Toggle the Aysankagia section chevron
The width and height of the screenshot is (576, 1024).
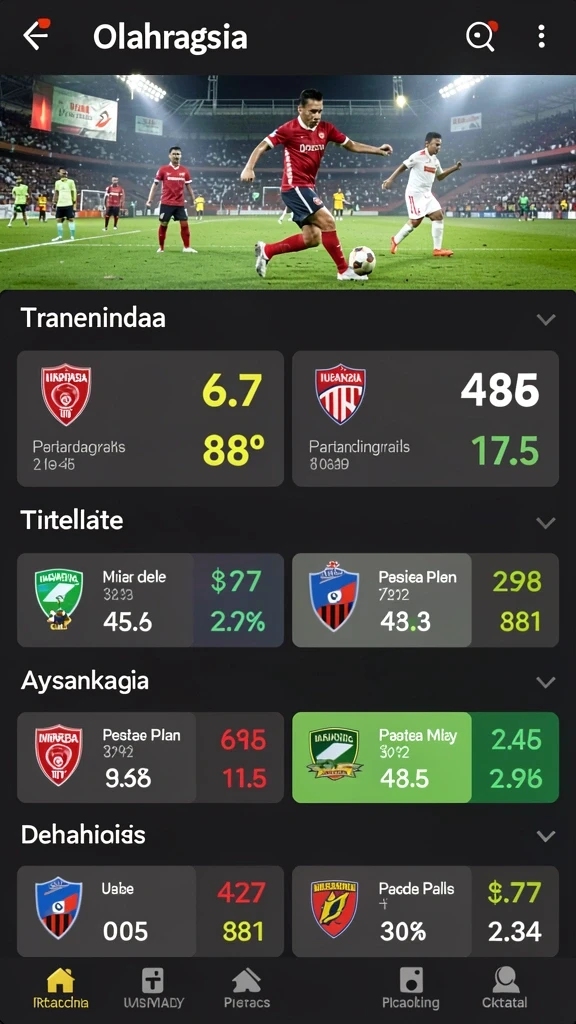click(545, 682)
